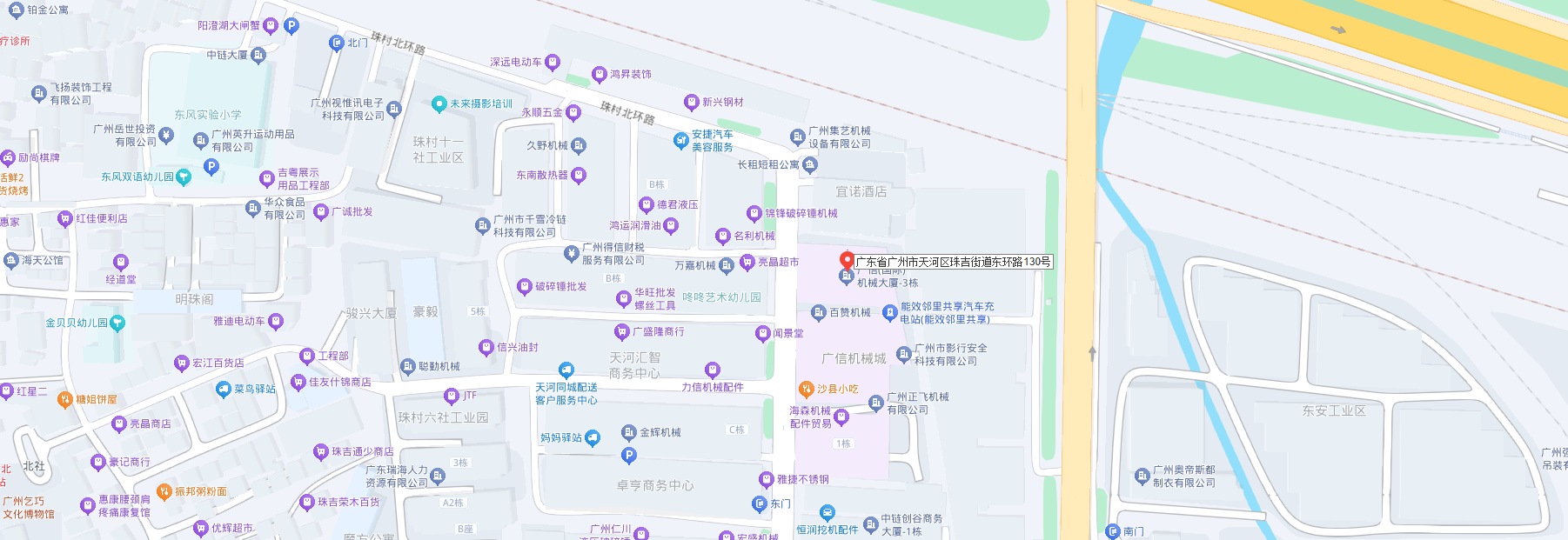Tap the red location marker pin

[x=846, y=260]
